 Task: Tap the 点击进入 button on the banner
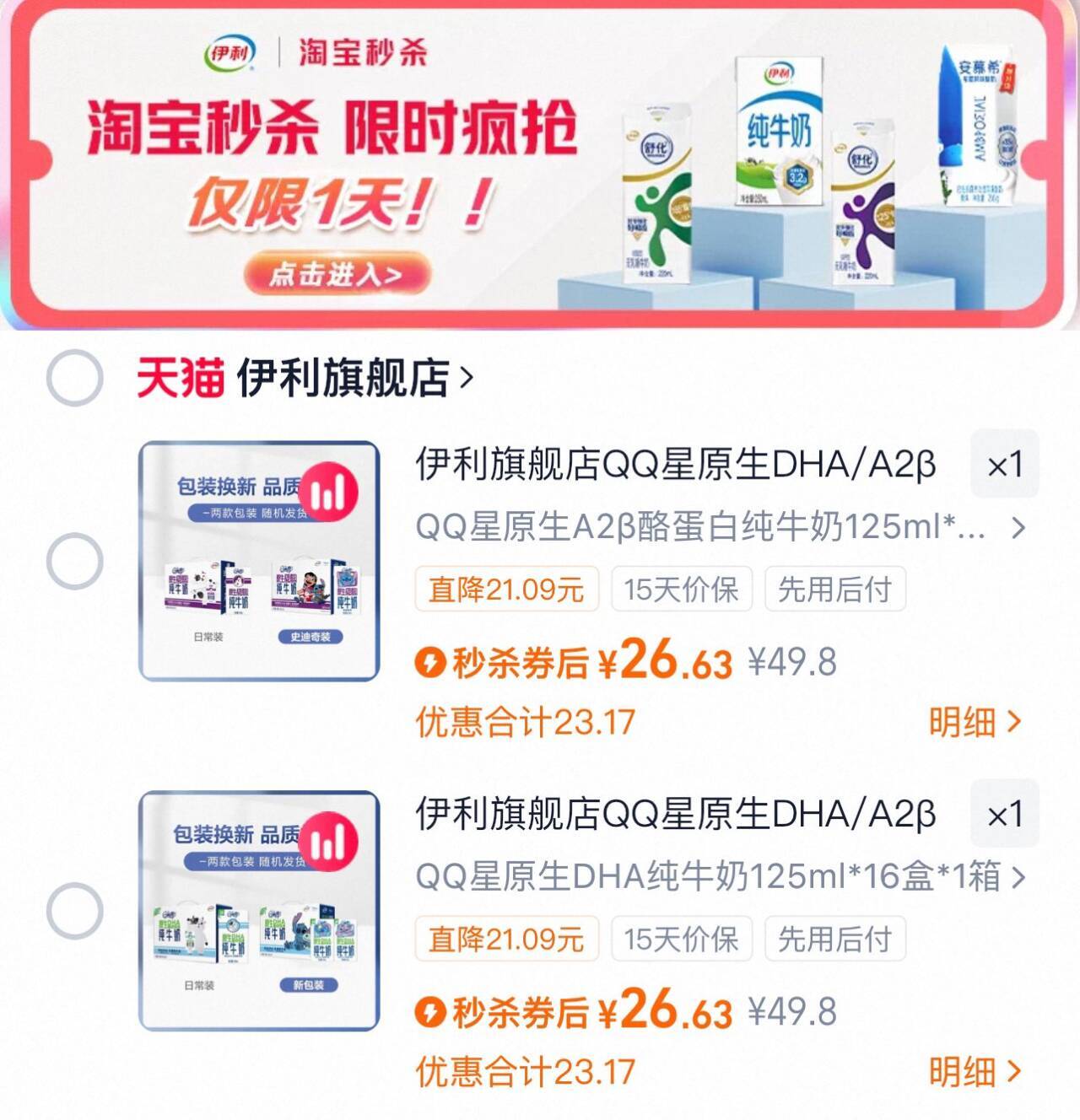click(337, 274)
